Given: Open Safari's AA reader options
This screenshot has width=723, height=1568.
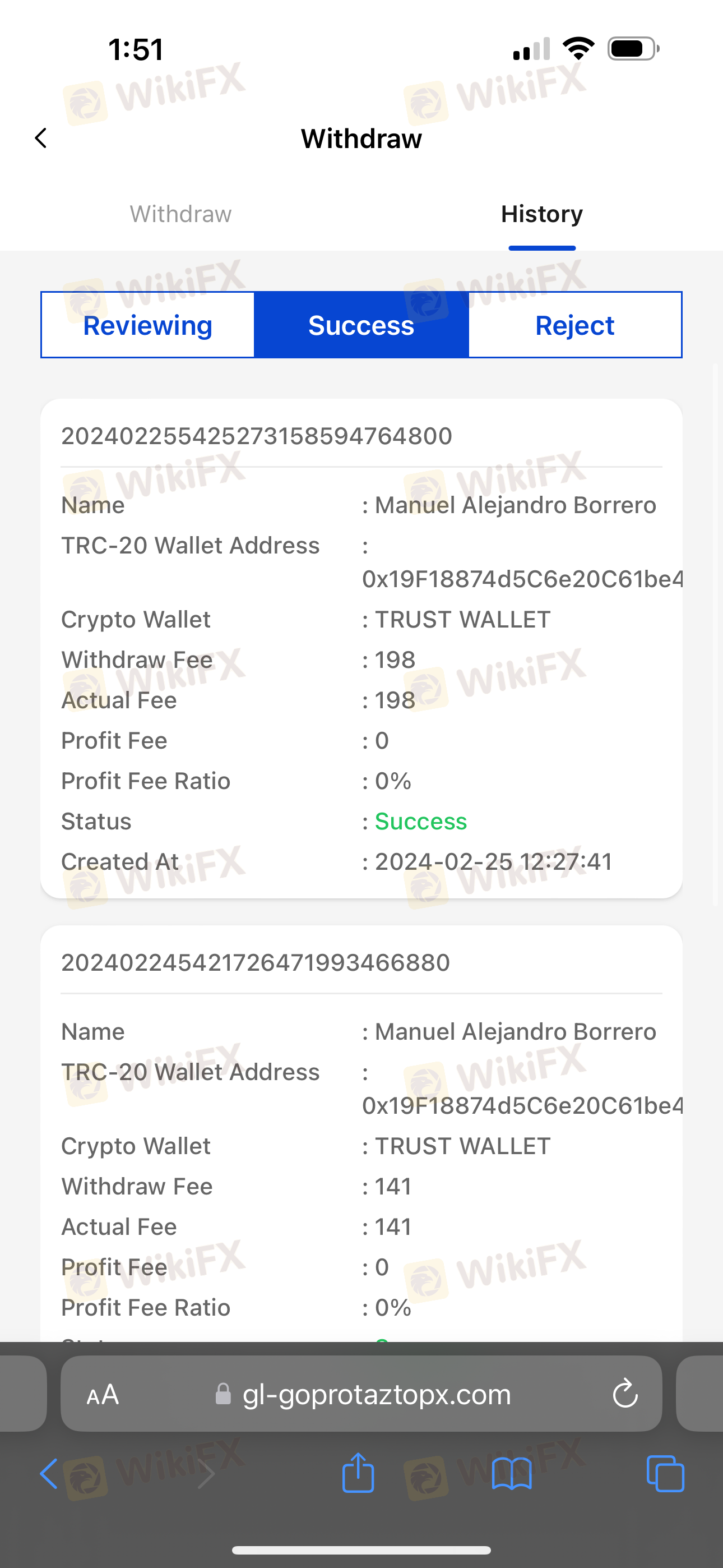Looking at the screenshot, I should pos(103,1394).
